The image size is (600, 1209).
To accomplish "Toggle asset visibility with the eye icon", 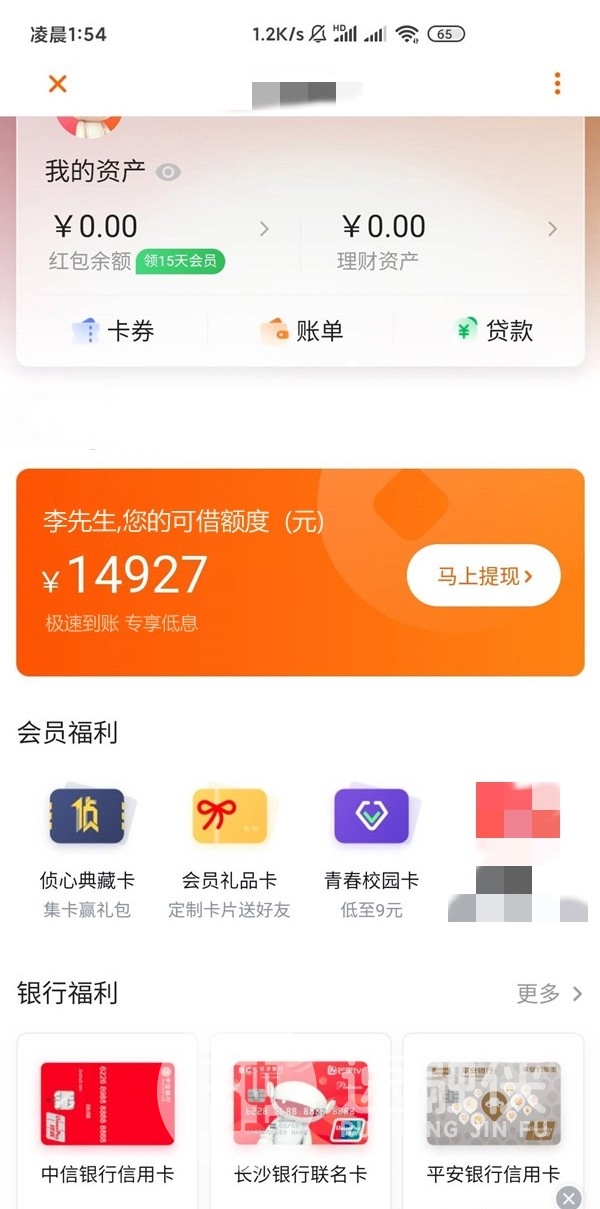I will [x=168, y=172].
